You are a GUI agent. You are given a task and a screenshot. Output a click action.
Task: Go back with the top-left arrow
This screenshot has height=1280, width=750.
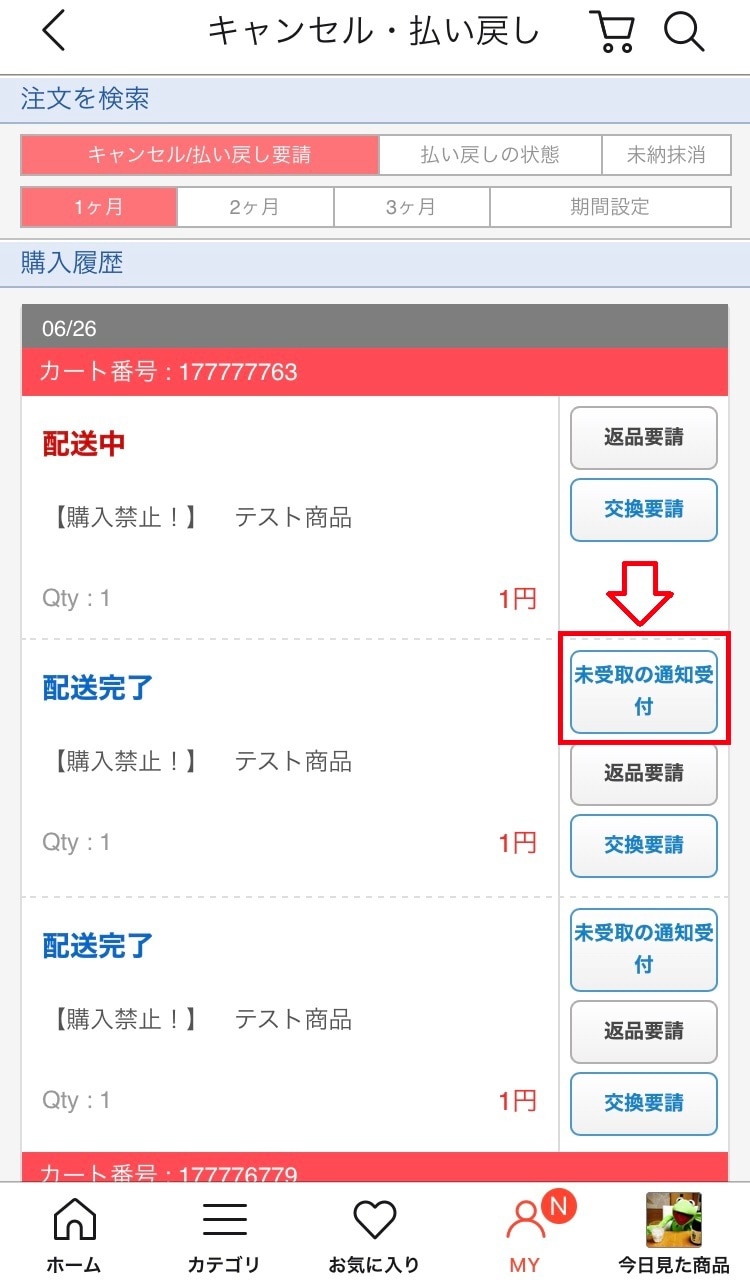pyautogui.click(x=54, y=32)
